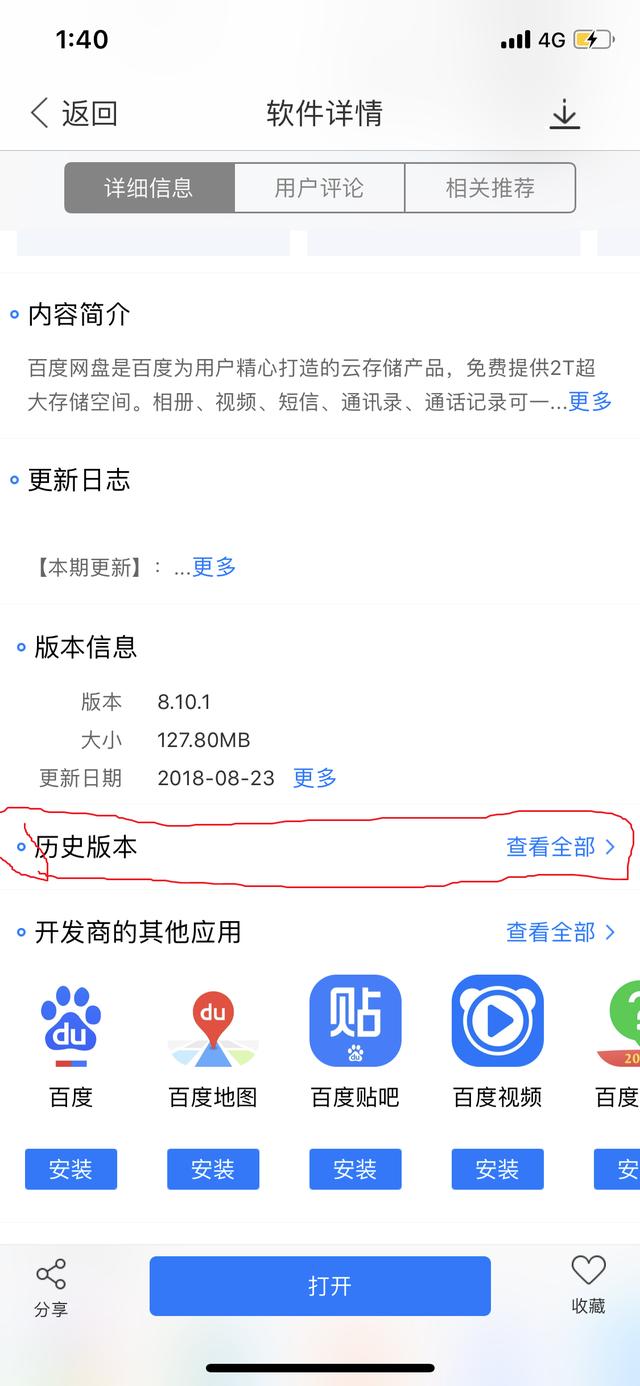Screen dimensions: 640x1386
Task: Add to favorites with 收藏
Action: click(x=588, y=1285)
